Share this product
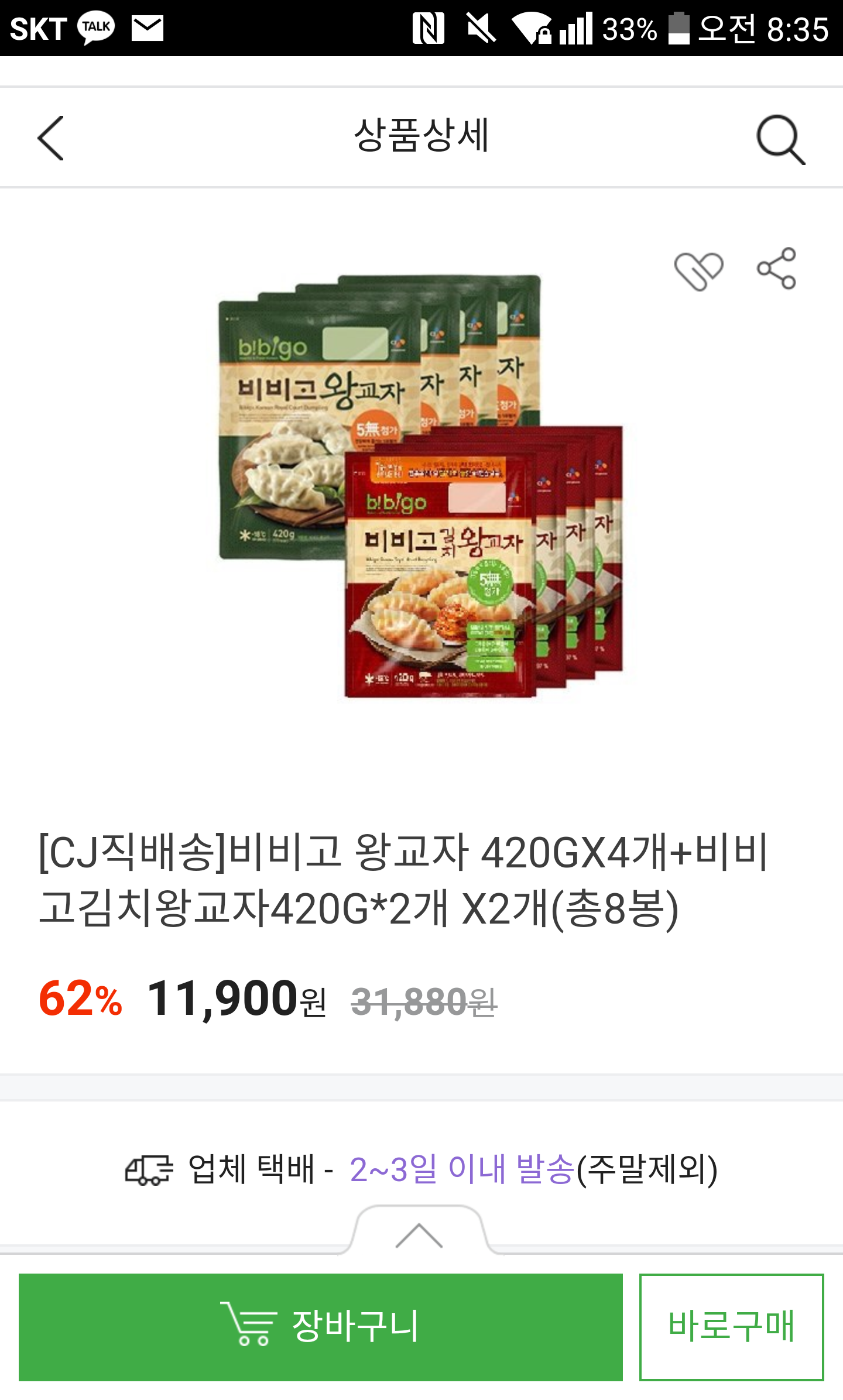 click(x=776, y=269)
